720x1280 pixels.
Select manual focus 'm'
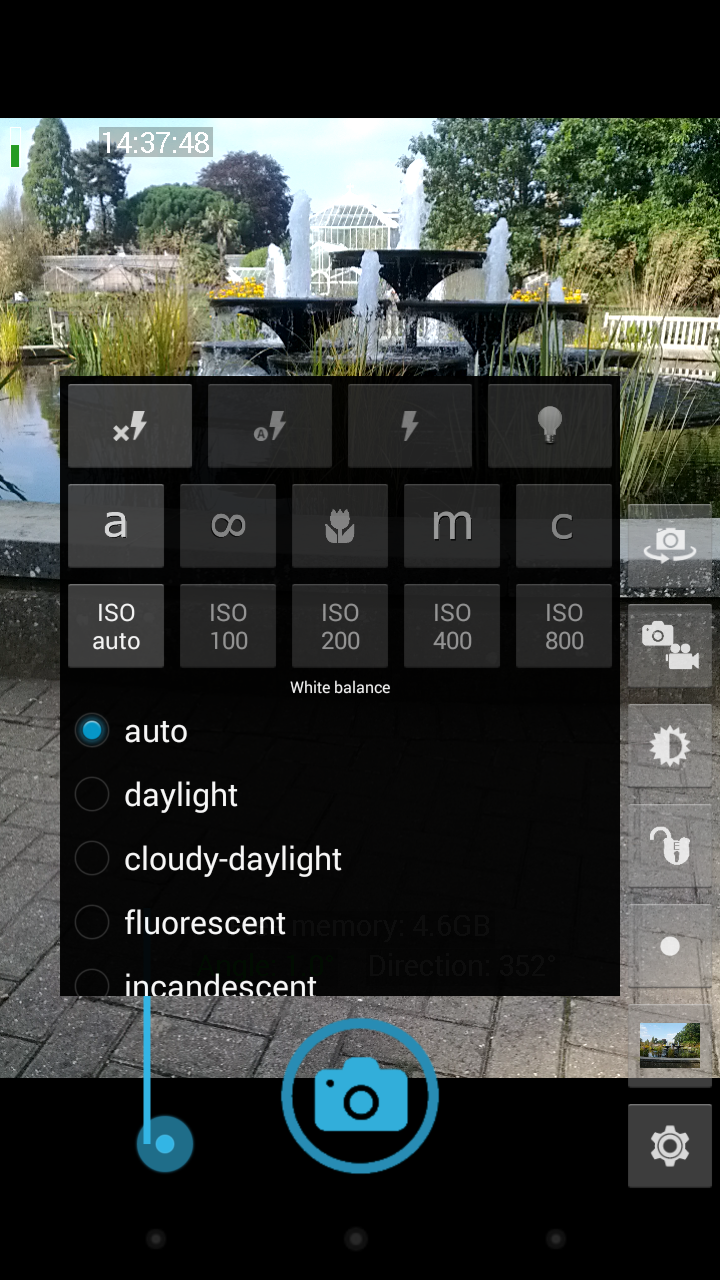(452, 526)
